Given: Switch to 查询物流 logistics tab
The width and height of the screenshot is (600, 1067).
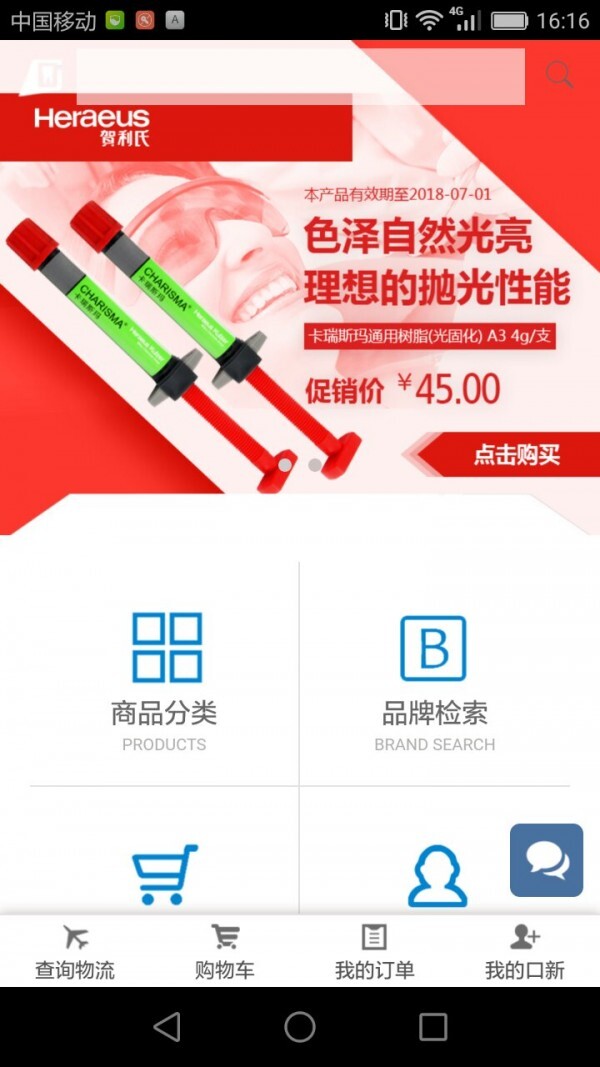Looking at the screenshot, I should (75, 952).
